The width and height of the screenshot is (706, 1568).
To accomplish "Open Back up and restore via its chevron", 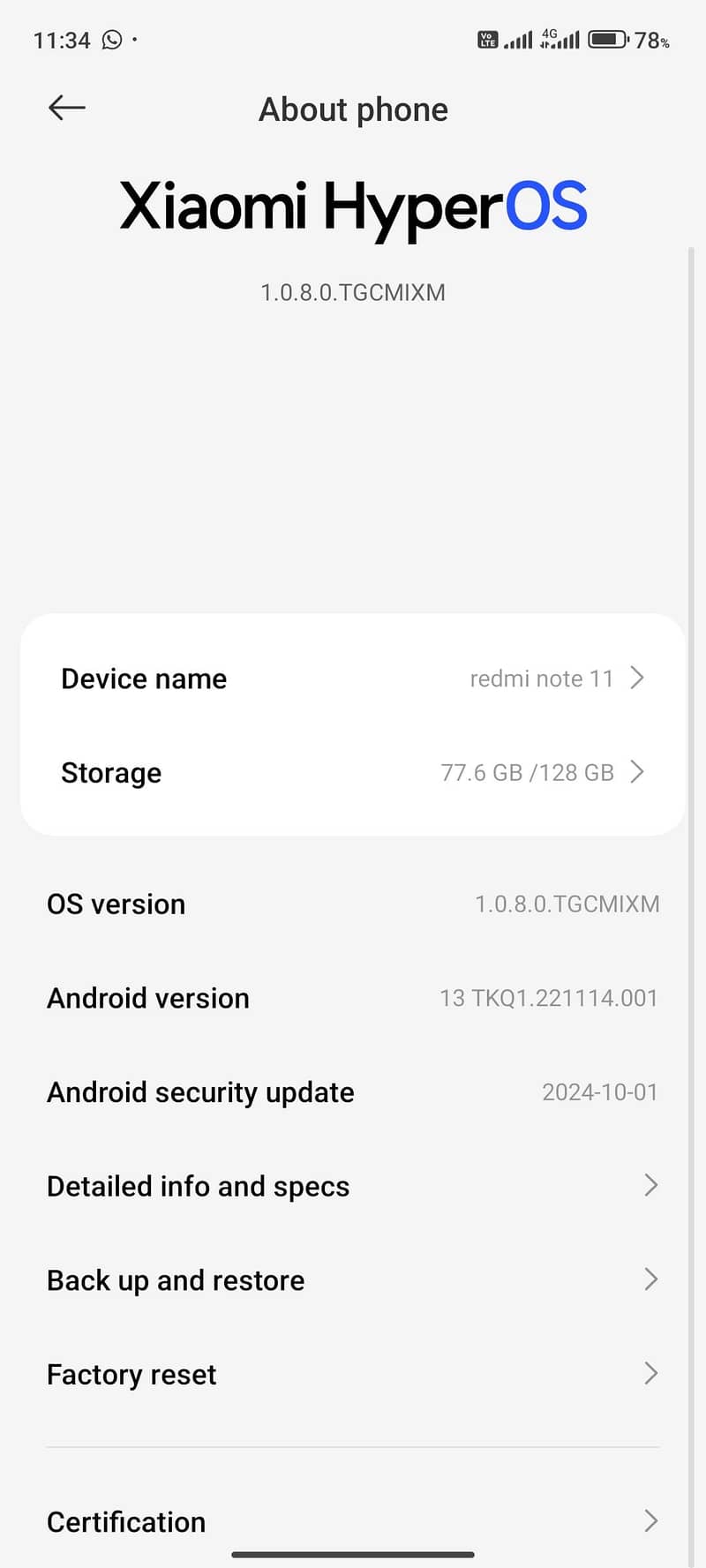I will [x=650, y=1279].
